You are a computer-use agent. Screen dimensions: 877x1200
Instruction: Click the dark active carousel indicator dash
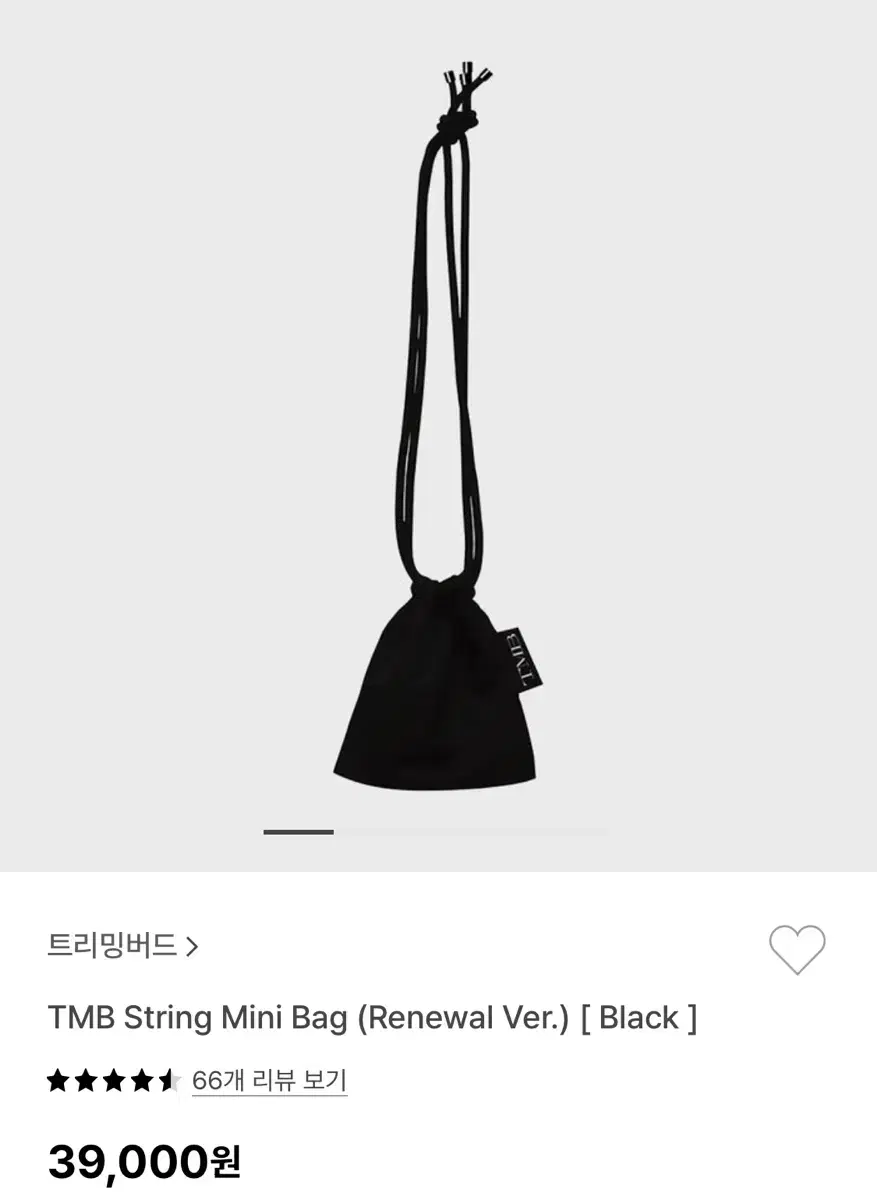[298, 831]
